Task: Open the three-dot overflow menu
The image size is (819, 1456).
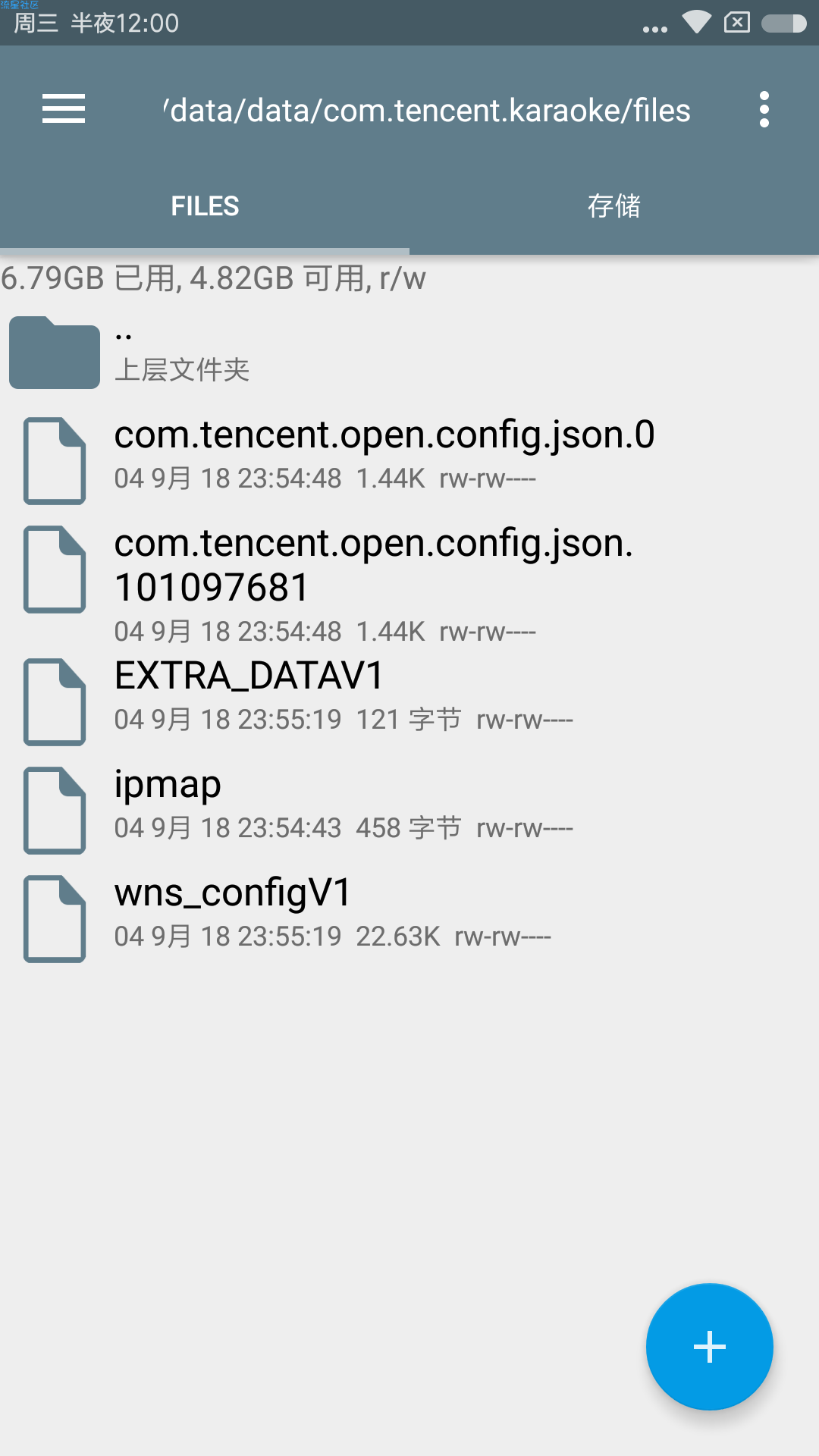Action: (x=764, y=110)
